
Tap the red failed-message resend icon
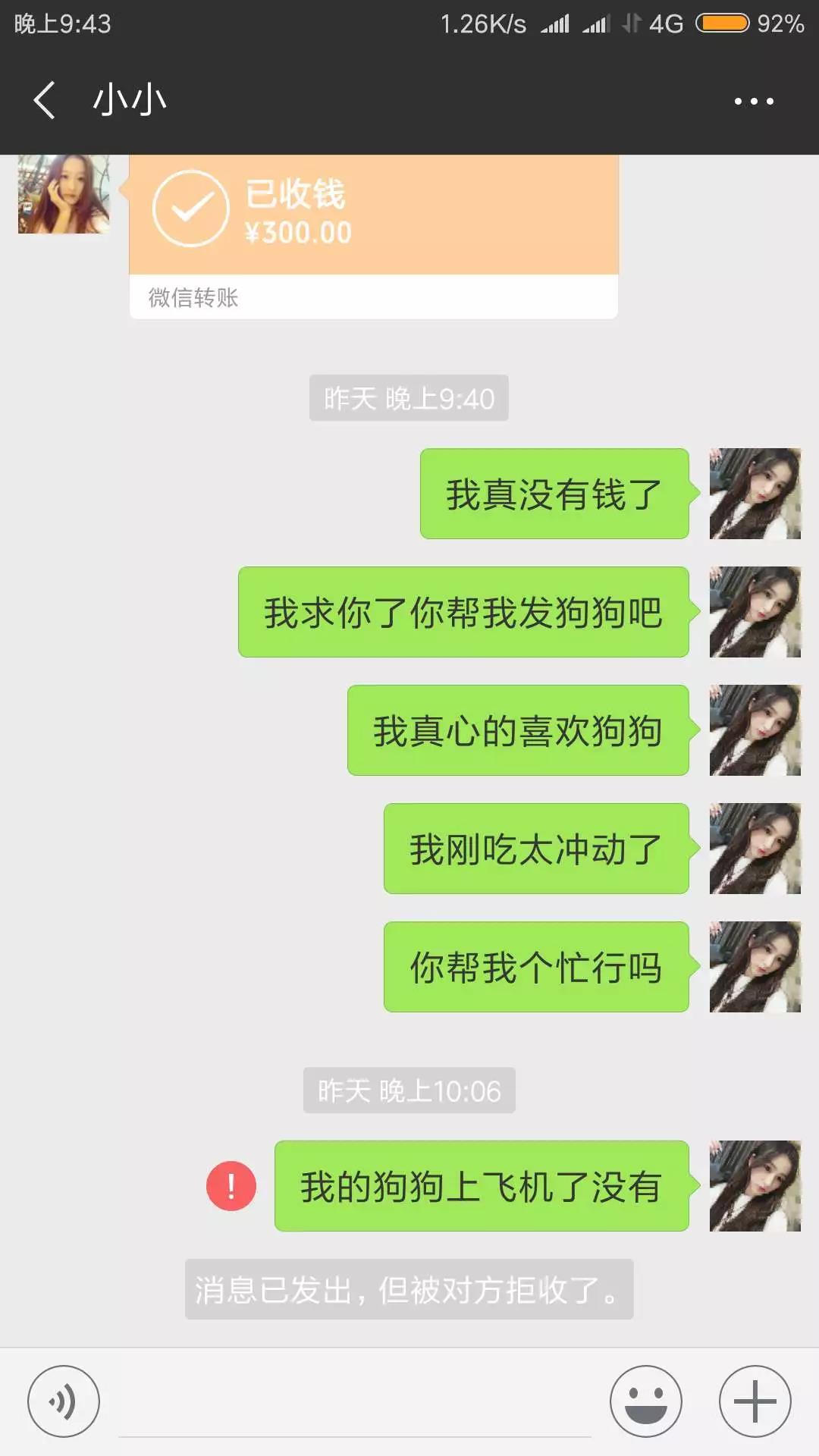click(x=231, y=1185)
